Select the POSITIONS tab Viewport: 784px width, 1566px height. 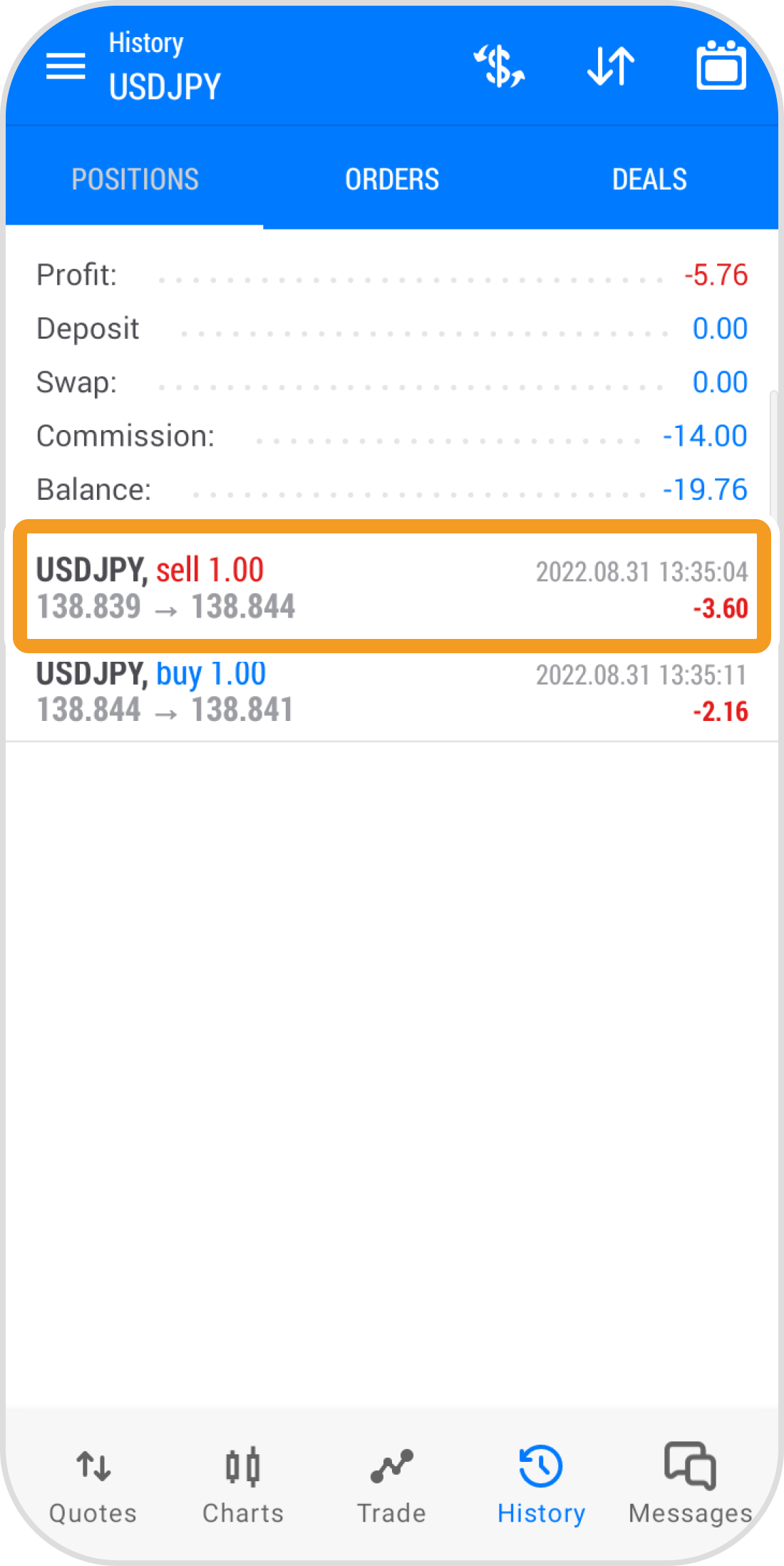pyautogui.click(x=135, y=178)
